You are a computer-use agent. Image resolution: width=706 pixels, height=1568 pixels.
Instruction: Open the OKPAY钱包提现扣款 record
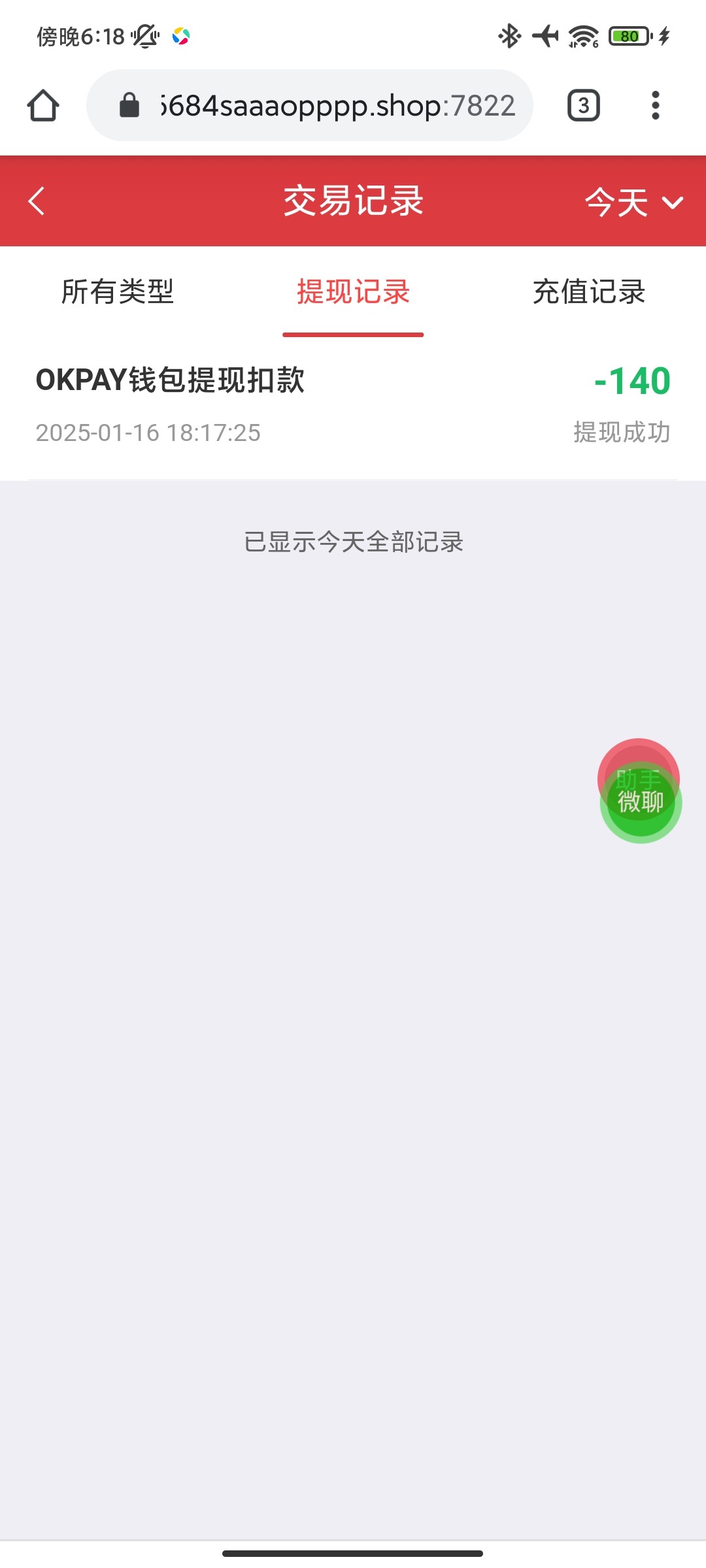coord(353,405)
